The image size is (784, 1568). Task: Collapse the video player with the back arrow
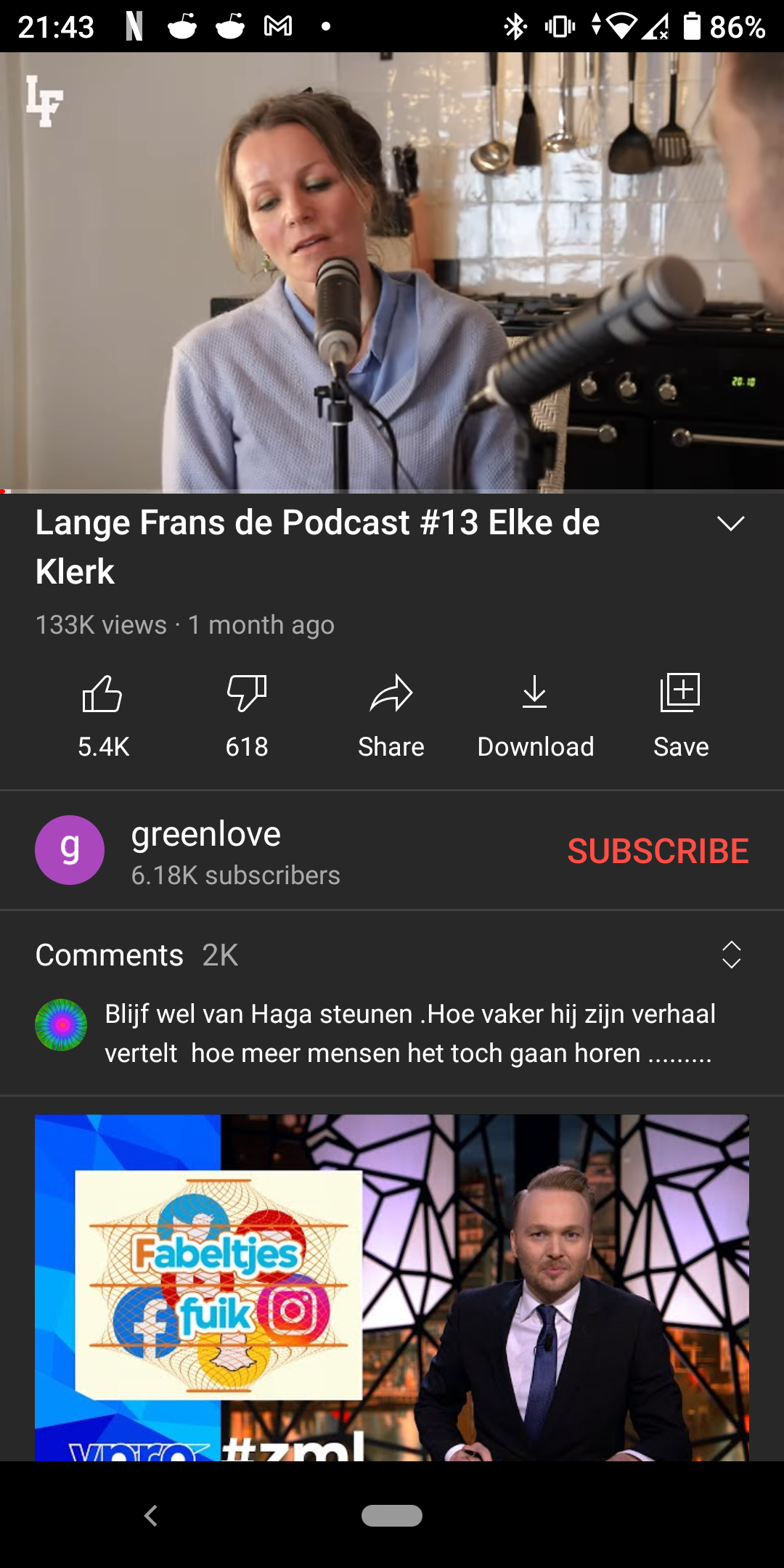tap(151, 1516)
